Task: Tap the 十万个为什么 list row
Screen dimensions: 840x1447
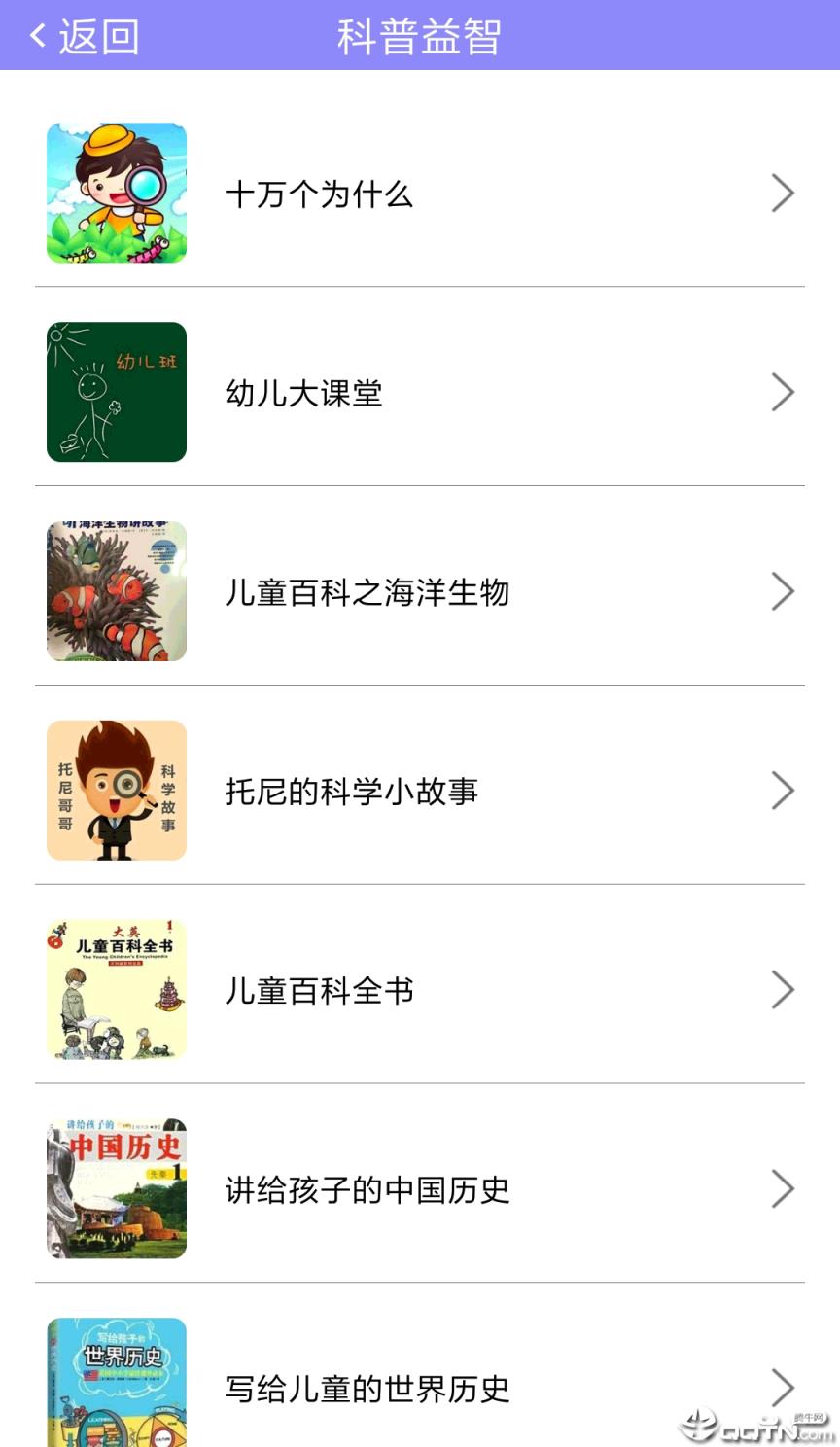Action: tap(418, 193)
